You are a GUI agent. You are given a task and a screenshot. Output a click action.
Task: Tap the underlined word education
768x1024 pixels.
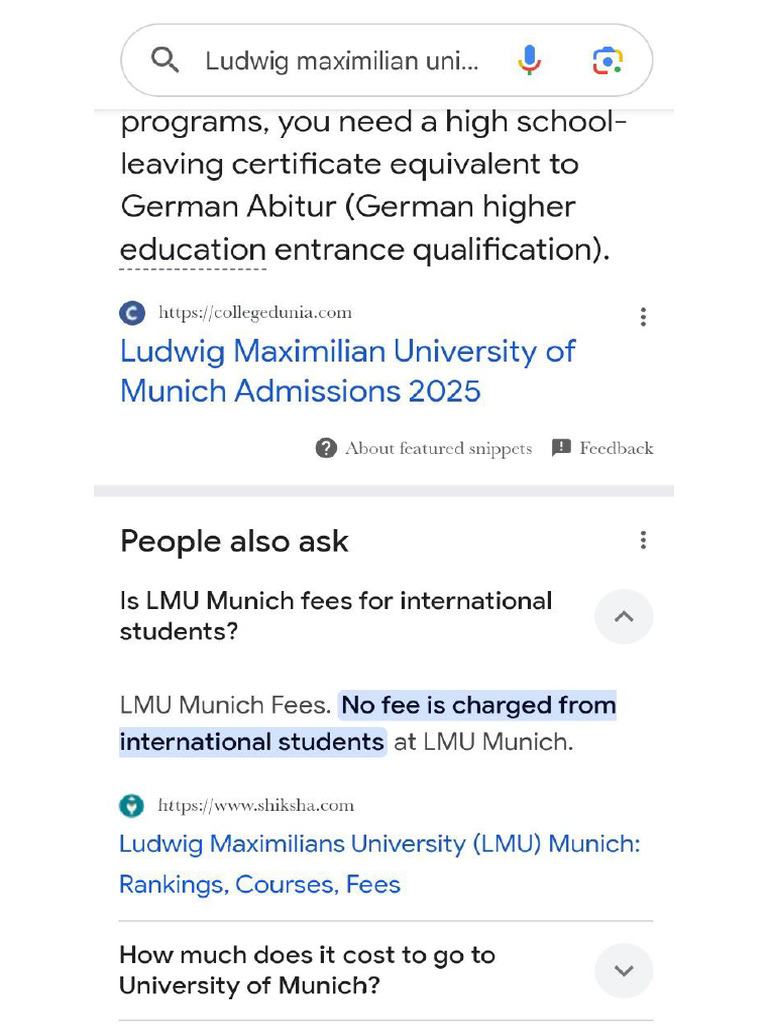[x=193, y=250]
